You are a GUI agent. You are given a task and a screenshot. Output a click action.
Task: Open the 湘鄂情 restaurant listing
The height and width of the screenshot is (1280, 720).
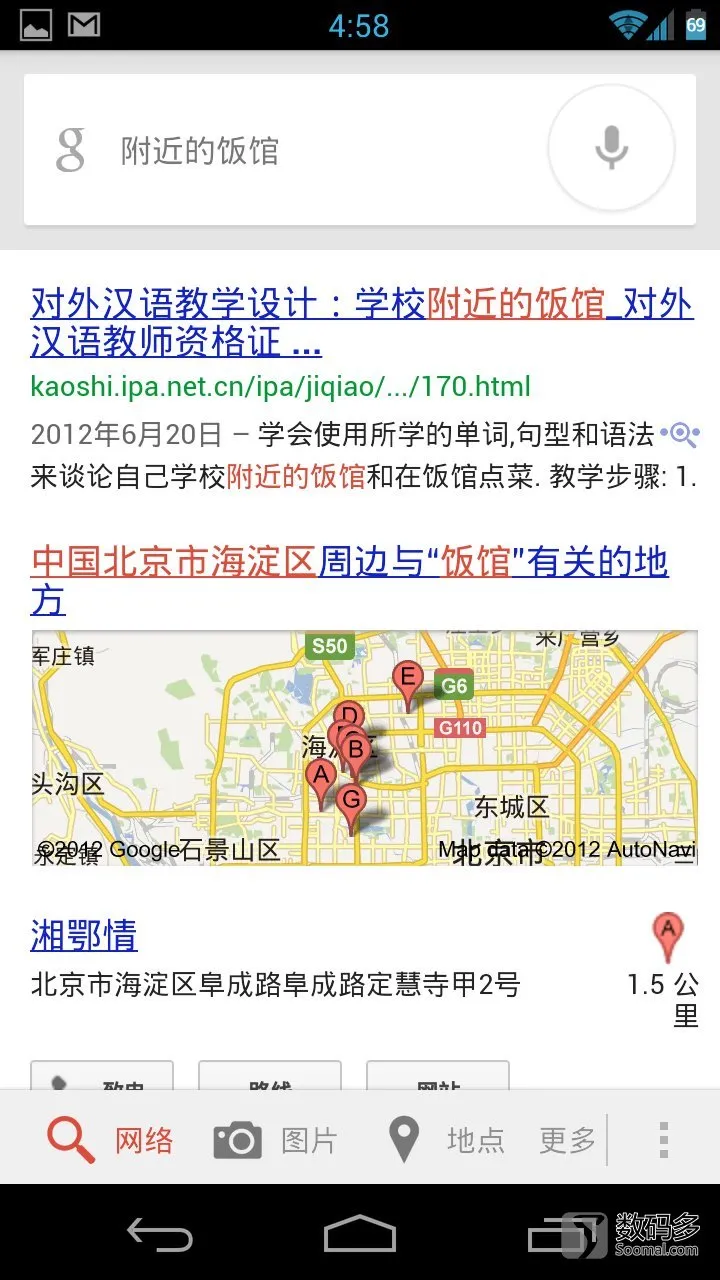[x=84, y=936]
